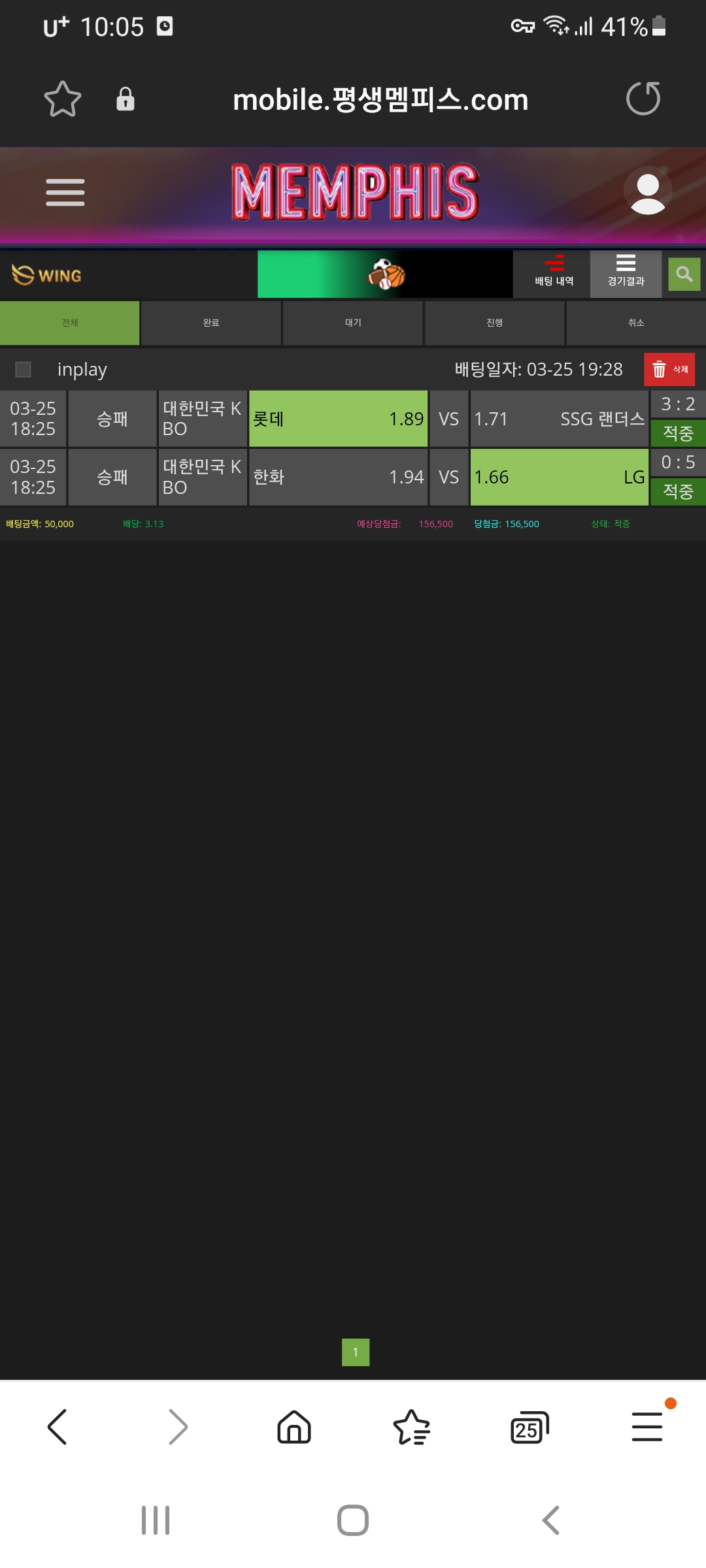This screenshot has width=706, height=1568.
Task: Open the WING provider tab
Action: 47,275
